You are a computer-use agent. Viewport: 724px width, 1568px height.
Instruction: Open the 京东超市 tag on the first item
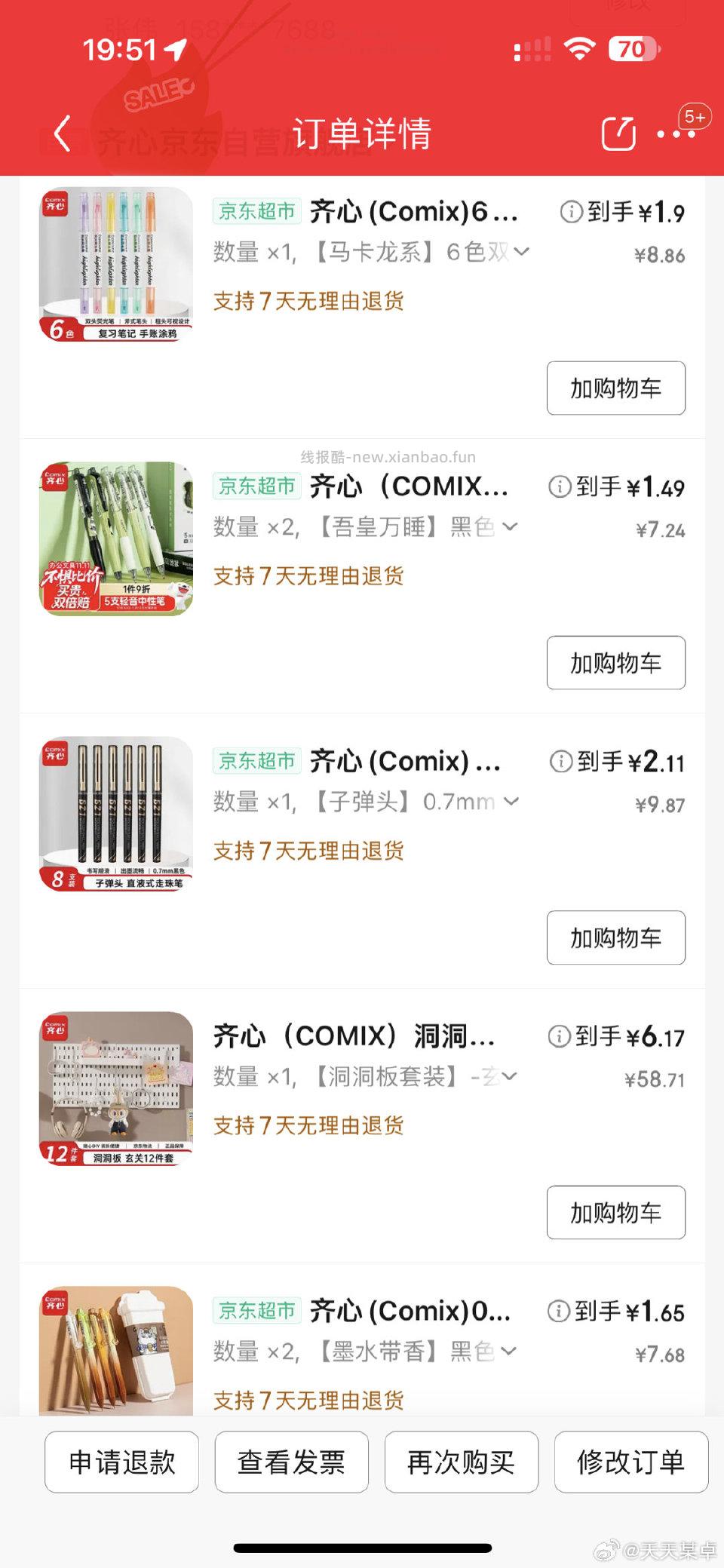pos(257,212)
